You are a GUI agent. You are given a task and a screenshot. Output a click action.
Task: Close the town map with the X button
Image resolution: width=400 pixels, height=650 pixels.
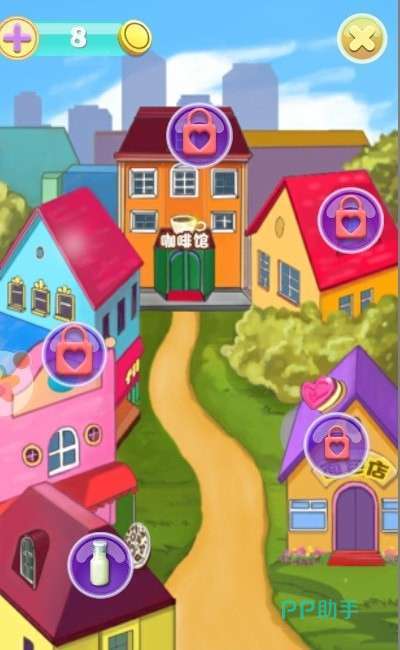[362, 39]
